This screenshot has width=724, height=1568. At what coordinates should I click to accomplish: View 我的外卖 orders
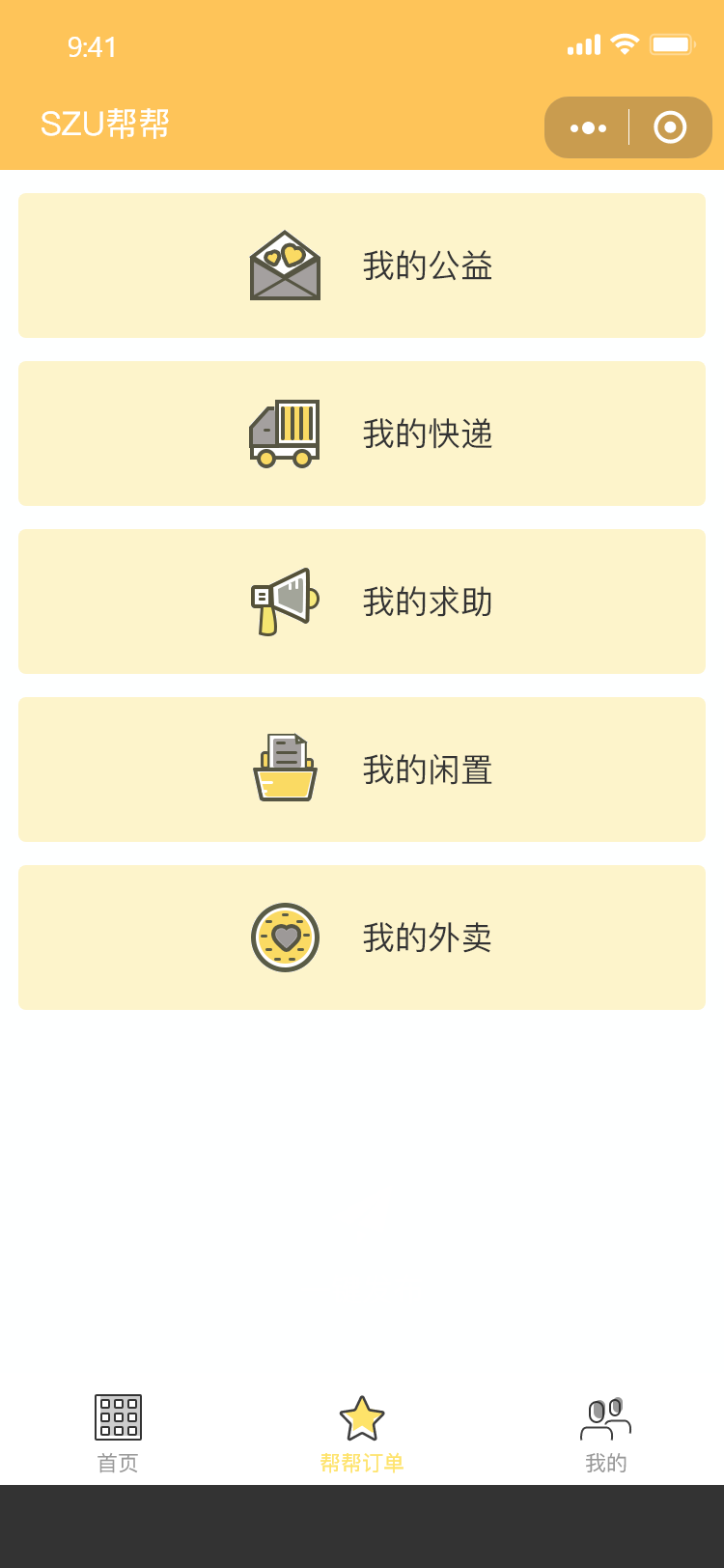(362, 938)
